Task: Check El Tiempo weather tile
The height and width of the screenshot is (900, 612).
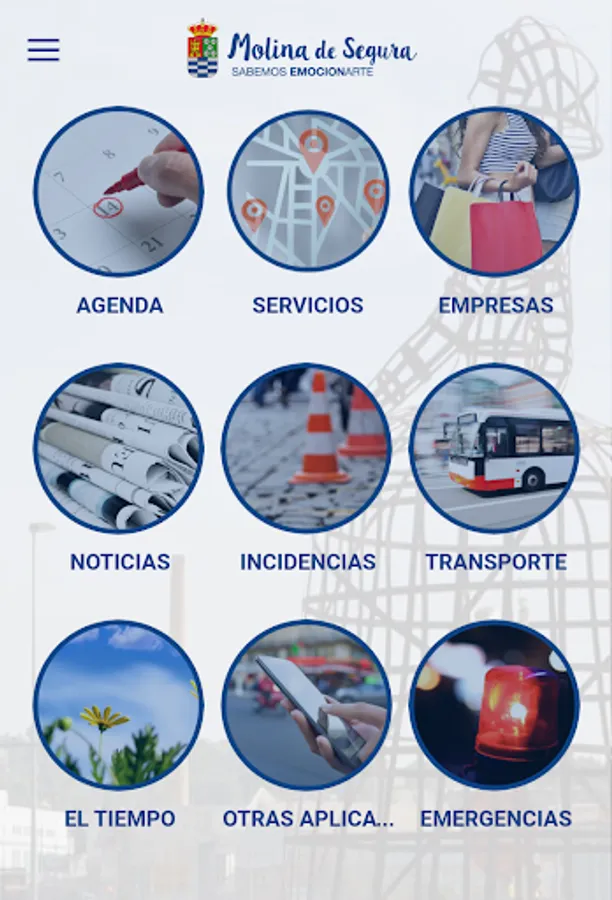Action: [118, 705]
